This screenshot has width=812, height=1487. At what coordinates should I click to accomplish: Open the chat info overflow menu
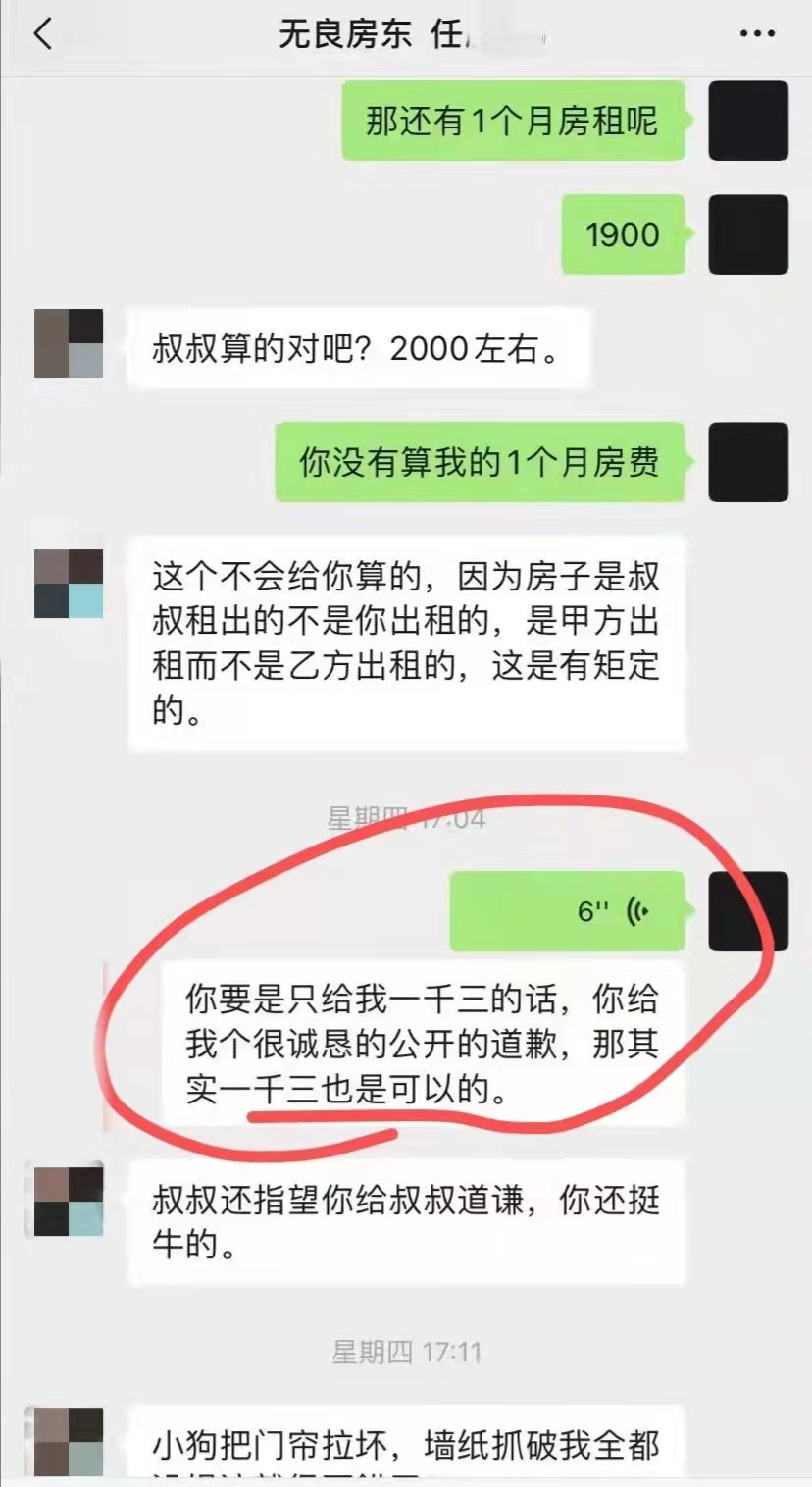pyautogui.click(x=757, y=34)
